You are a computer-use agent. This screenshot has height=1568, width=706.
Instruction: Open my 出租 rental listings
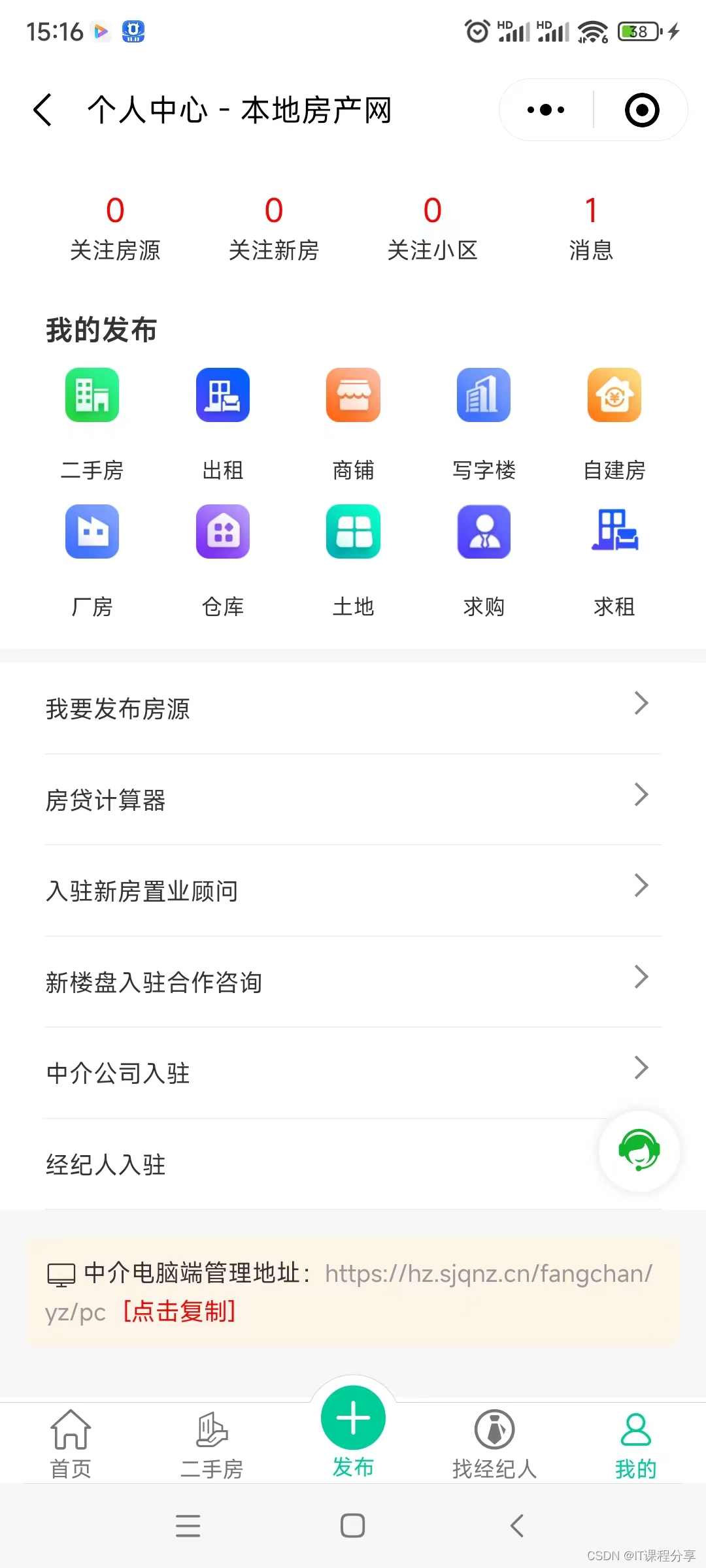[223, 425]
